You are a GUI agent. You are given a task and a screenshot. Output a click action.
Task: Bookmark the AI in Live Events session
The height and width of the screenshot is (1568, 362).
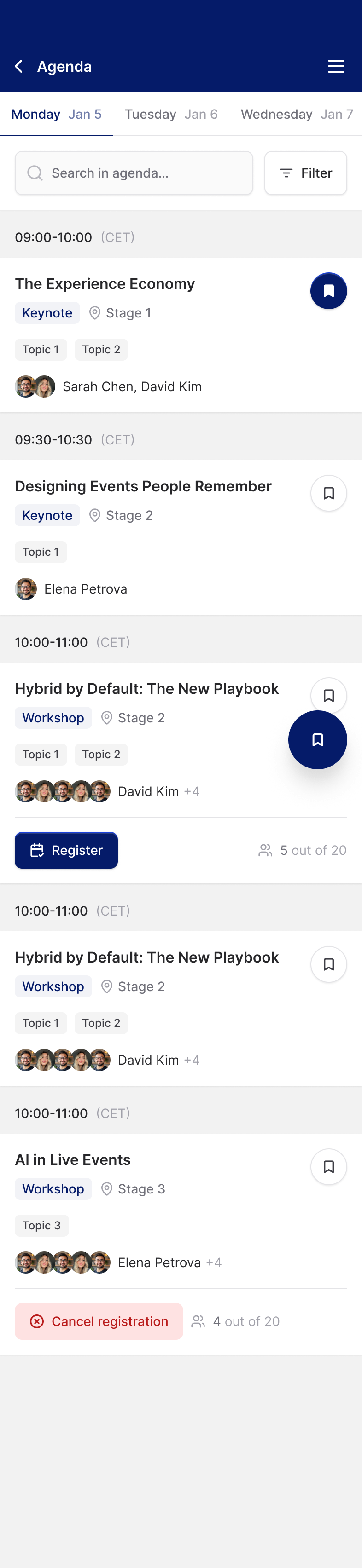coord(328,1167)
